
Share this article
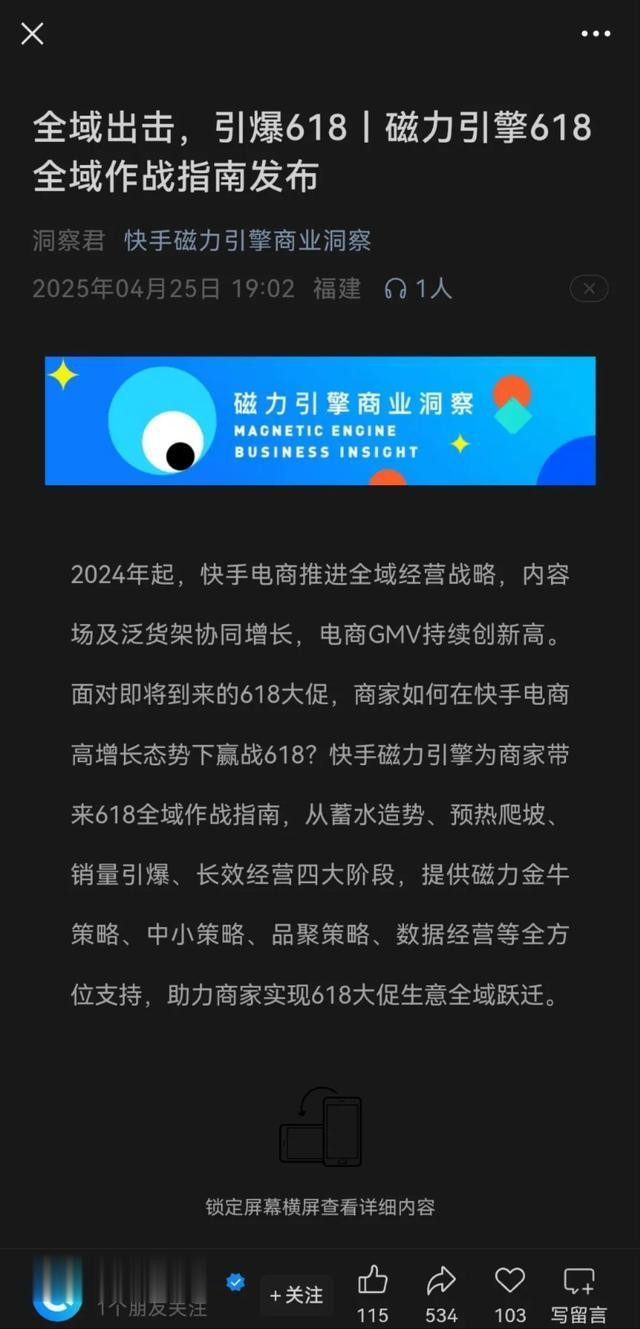pyautogui.click(x=441, y=1281)
